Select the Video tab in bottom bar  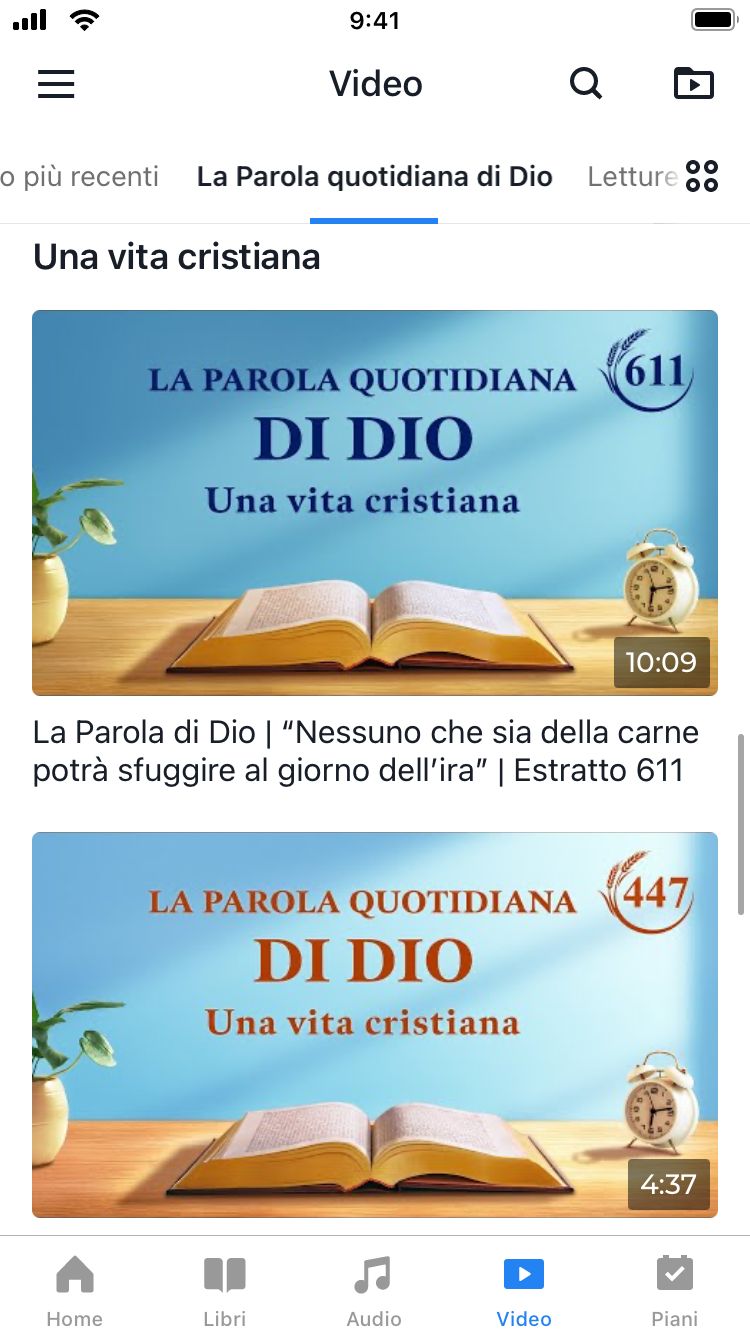[524, 1290]
